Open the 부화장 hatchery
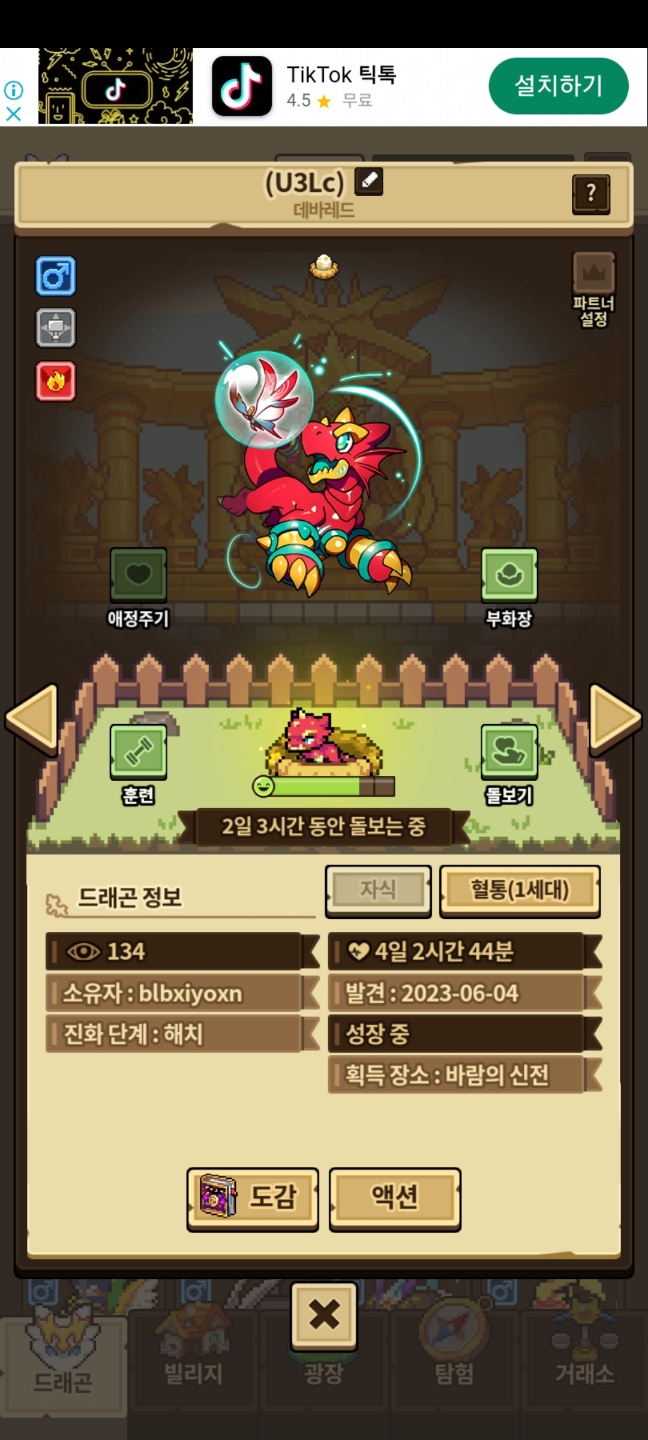Image resolution: width=648 pixels, height=1440 pixels. point(509,577)
